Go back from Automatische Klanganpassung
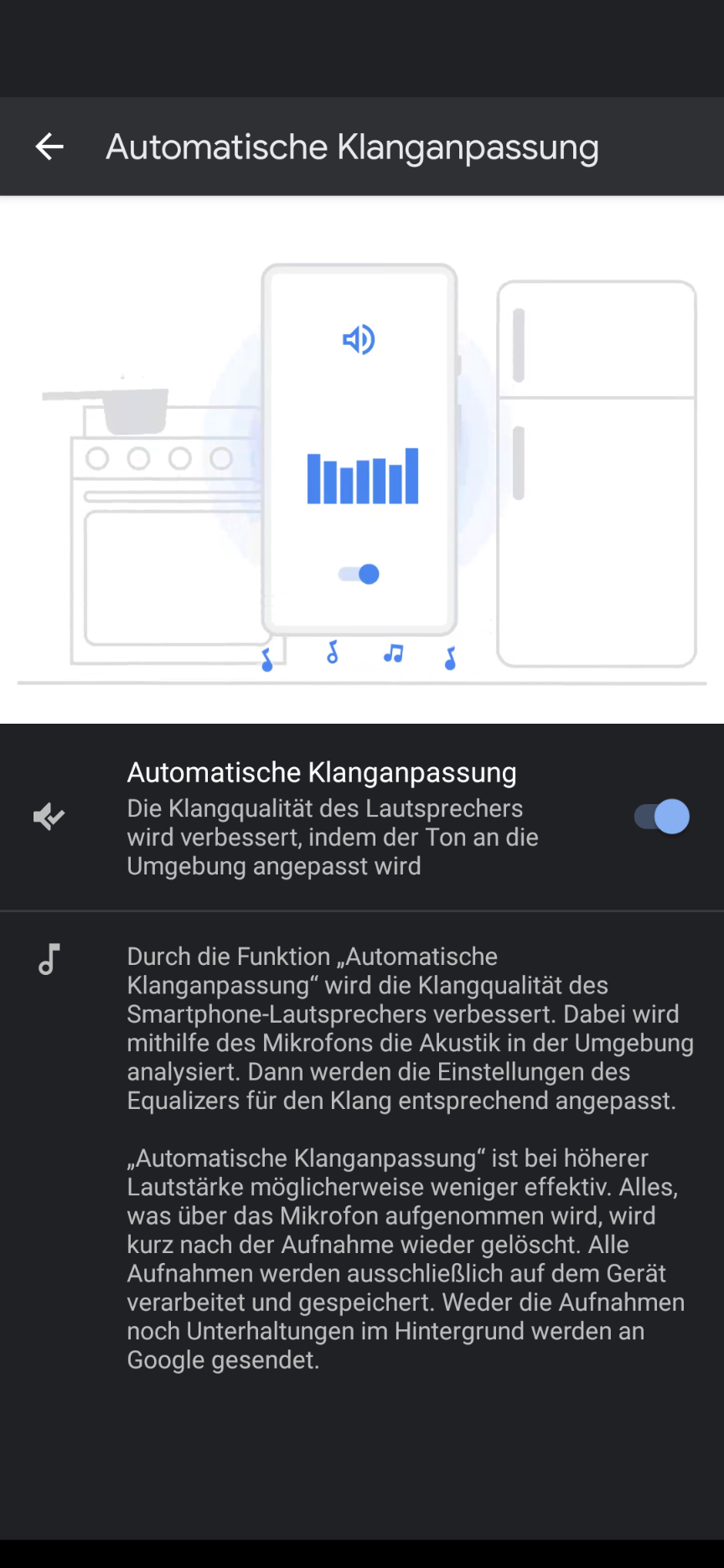Image resolution: width=724 pixels, height=1568 pixels. (49, 147)
